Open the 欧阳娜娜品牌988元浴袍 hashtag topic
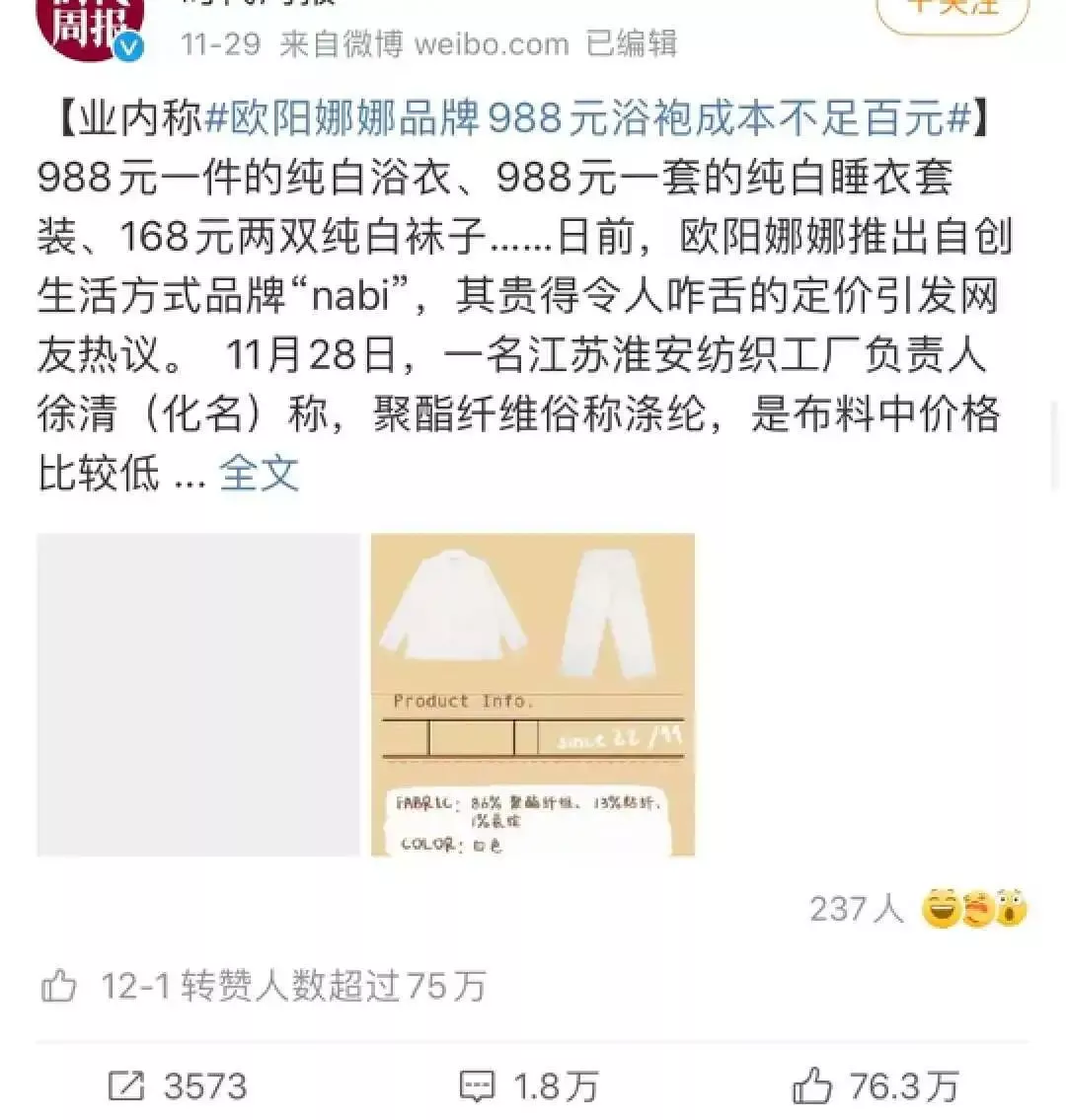 [x=588, y=120]
